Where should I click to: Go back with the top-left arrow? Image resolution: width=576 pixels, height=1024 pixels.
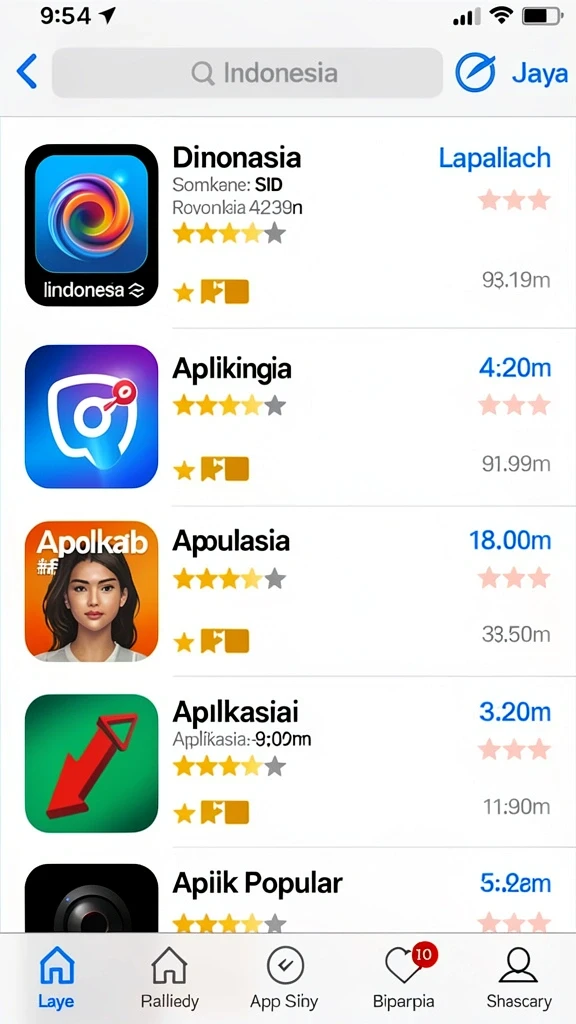tap(27, 72)
